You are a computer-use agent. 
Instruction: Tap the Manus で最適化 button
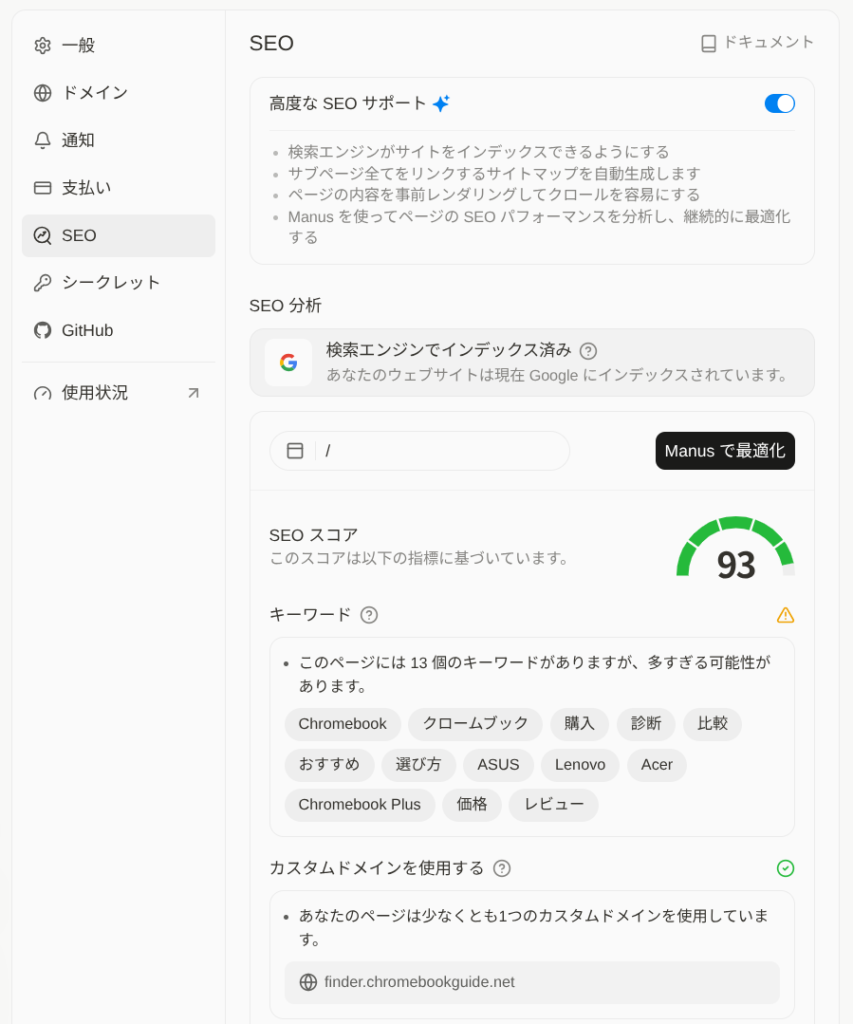[x=724, y=451]
